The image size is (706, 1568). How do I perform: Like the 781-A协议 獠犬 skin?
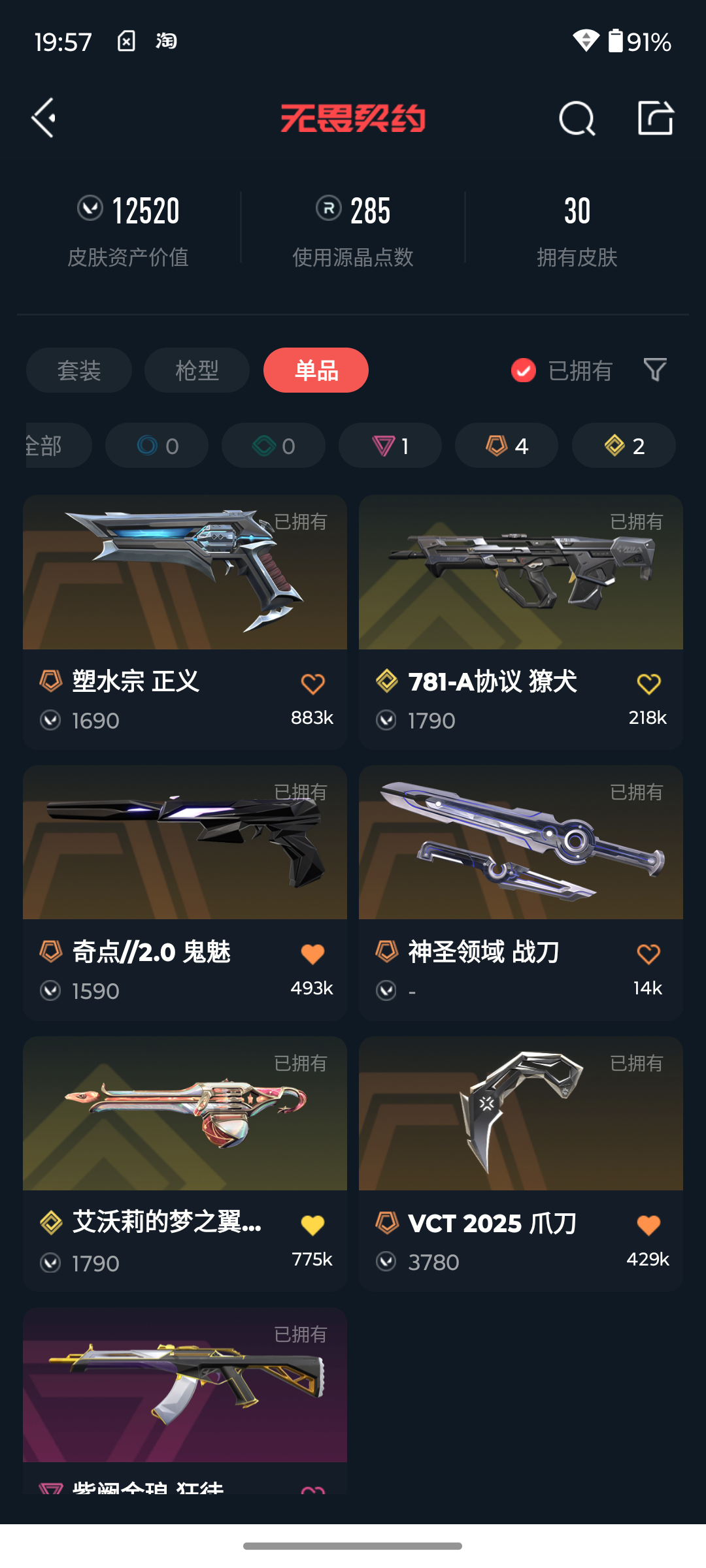pyautogui.click(x=648, y=684)
